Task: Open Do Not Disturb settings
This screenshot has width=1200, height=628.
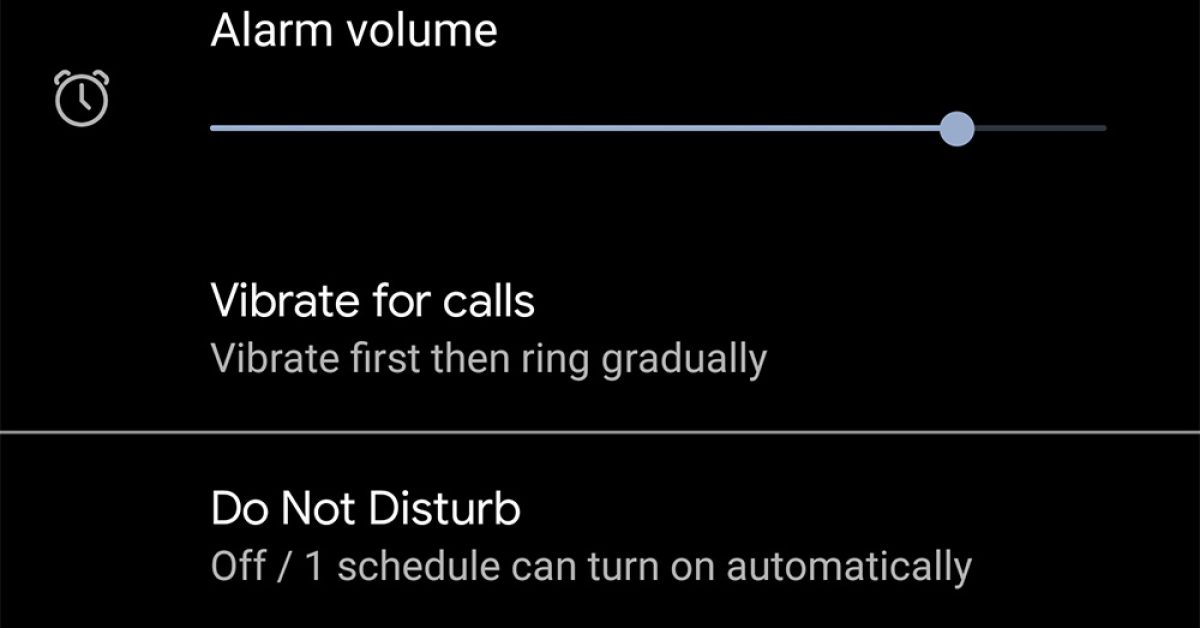Action: click(x=590, y=537)
